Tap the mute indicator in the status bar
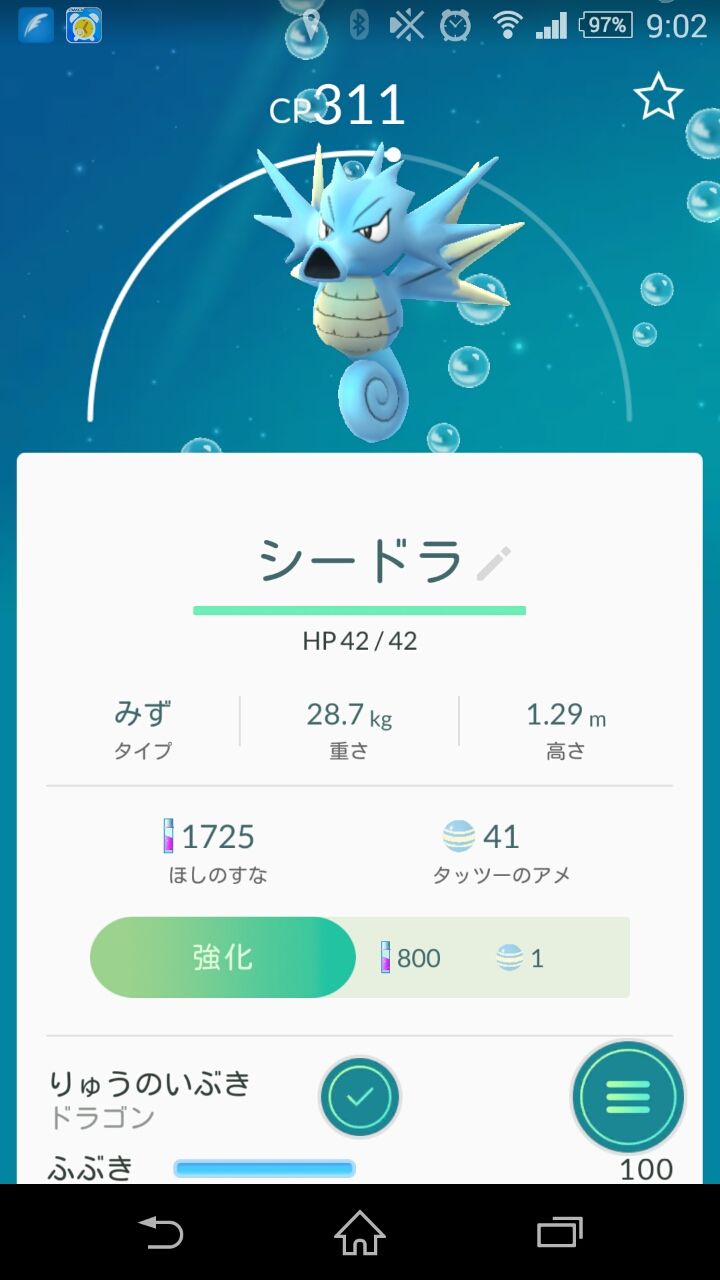The image size is (720, 1280). pyautogui.click(x=406, y=27)
